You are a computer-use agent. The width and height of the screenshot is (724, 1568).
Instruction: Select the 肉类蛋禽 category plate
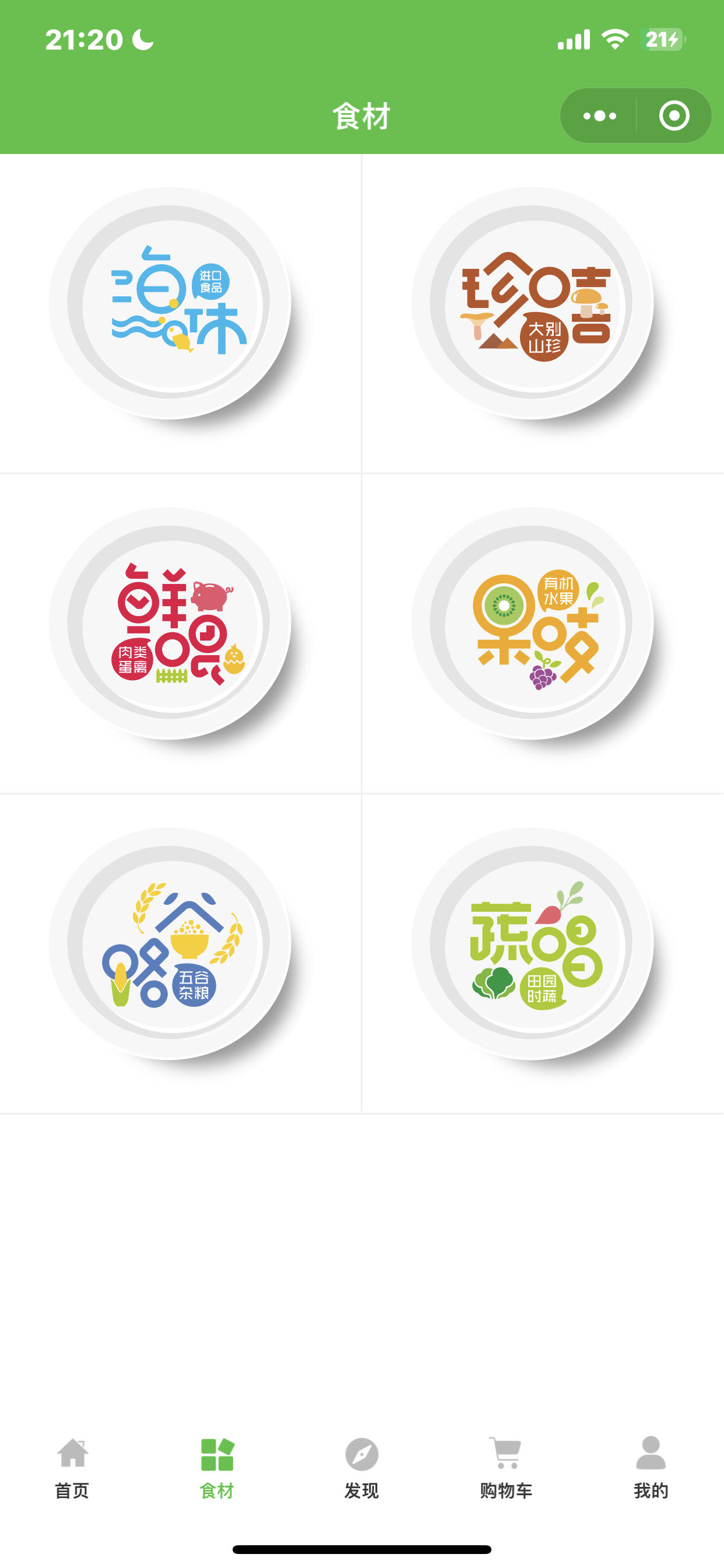(170, 622)
